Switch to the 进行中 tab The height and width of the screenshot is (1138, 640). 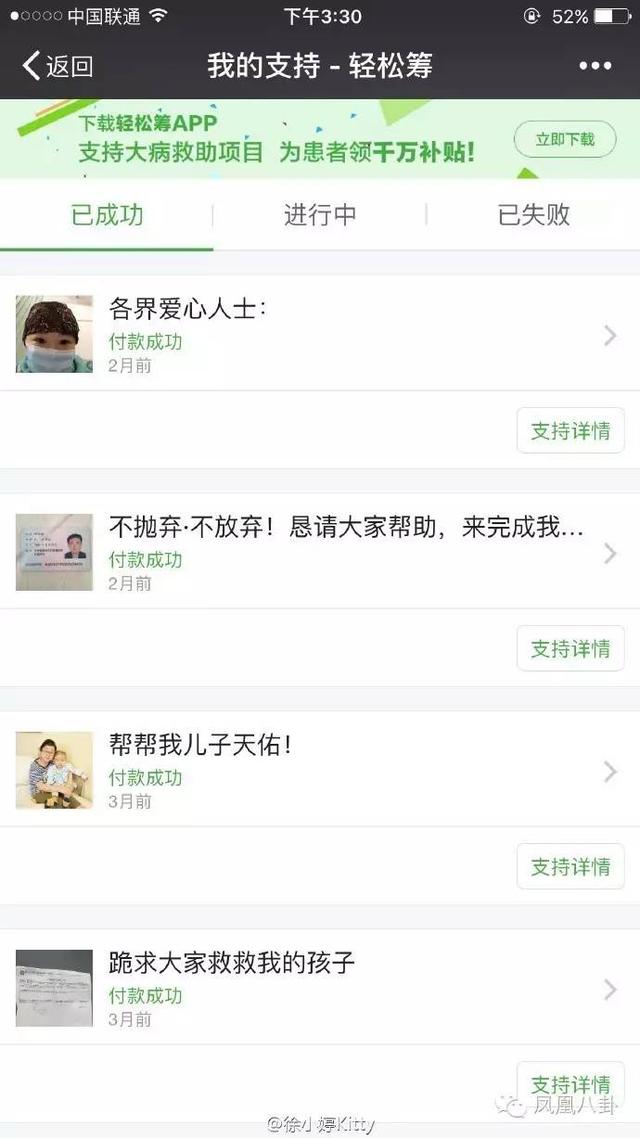coord(320,214)
